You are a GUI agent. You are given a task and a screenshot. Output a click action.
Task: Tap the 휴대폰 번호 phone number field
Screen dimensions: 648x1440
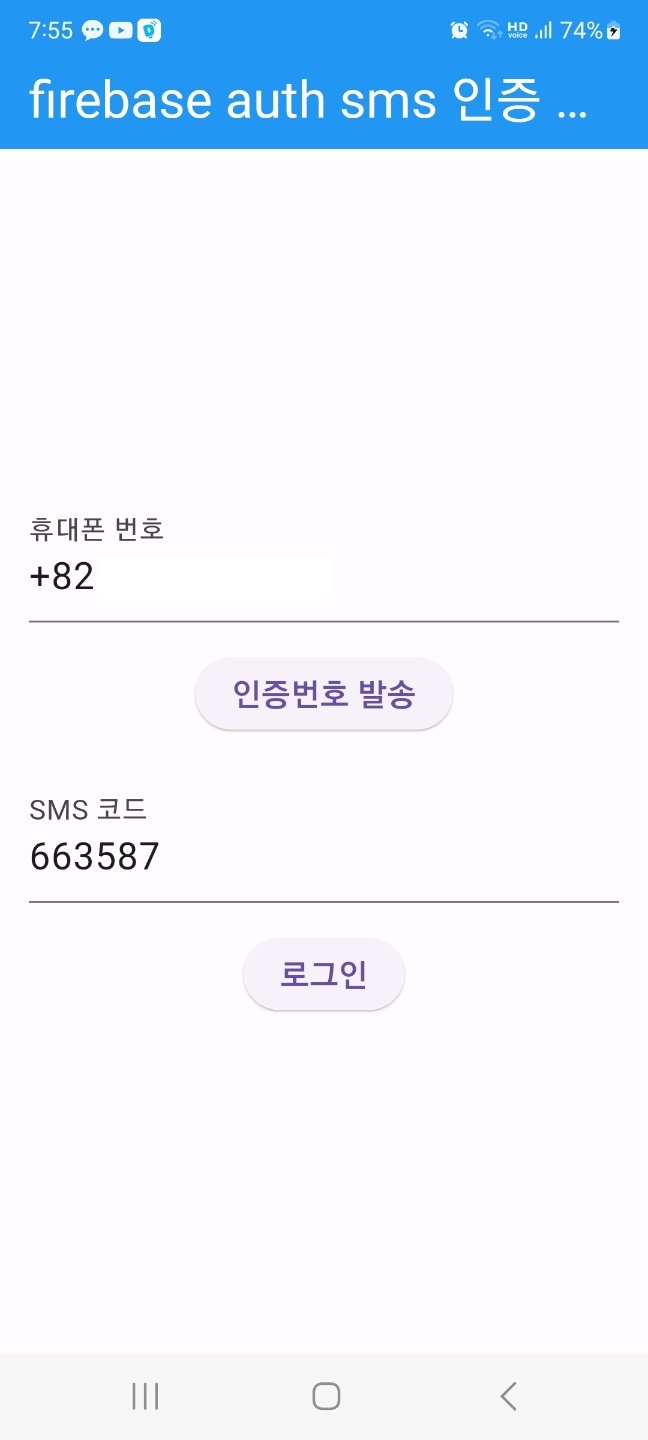323,577
